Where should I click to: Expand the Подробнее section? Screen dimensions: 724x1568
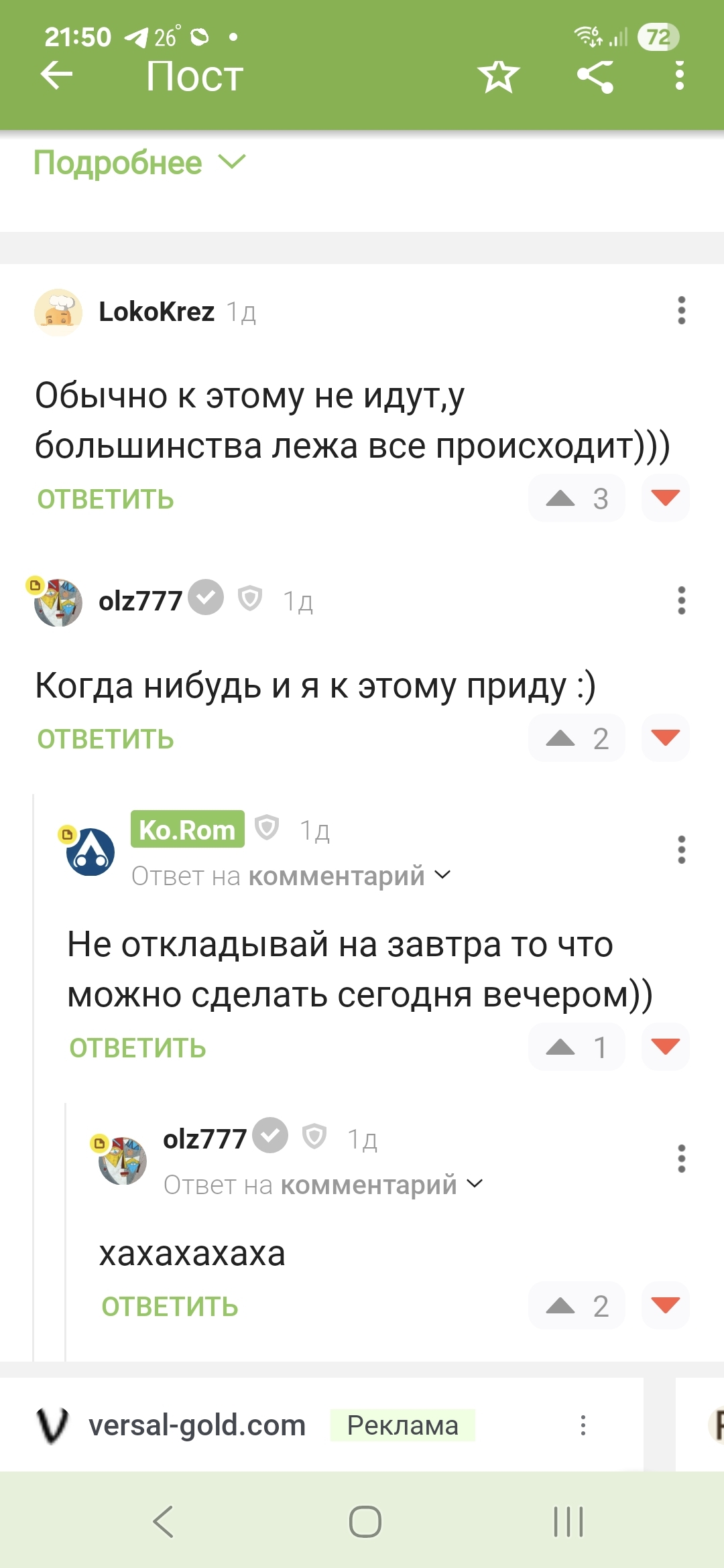point(140,163)
